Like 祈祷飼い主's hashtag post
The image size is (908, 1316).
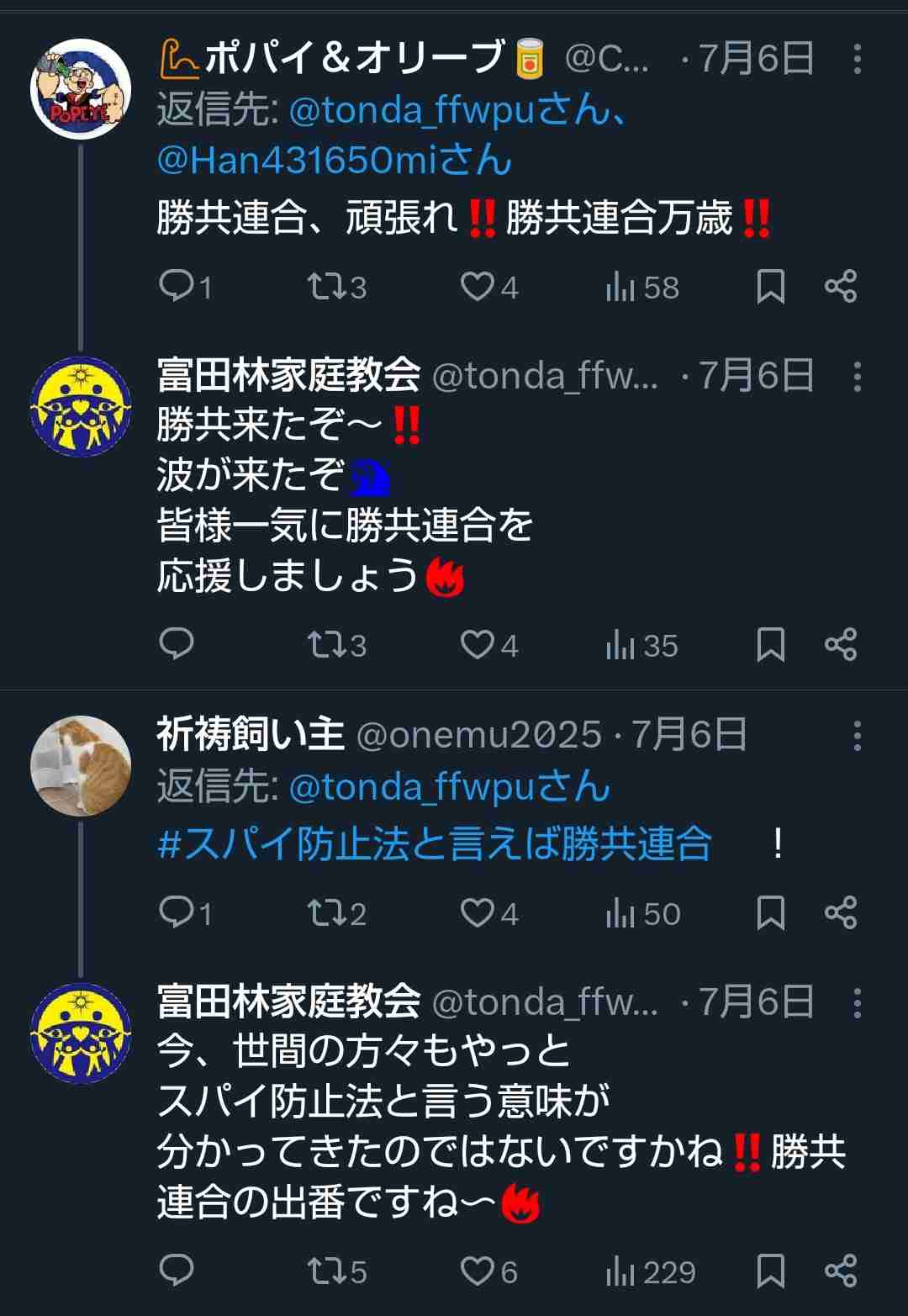click(477, 913)
